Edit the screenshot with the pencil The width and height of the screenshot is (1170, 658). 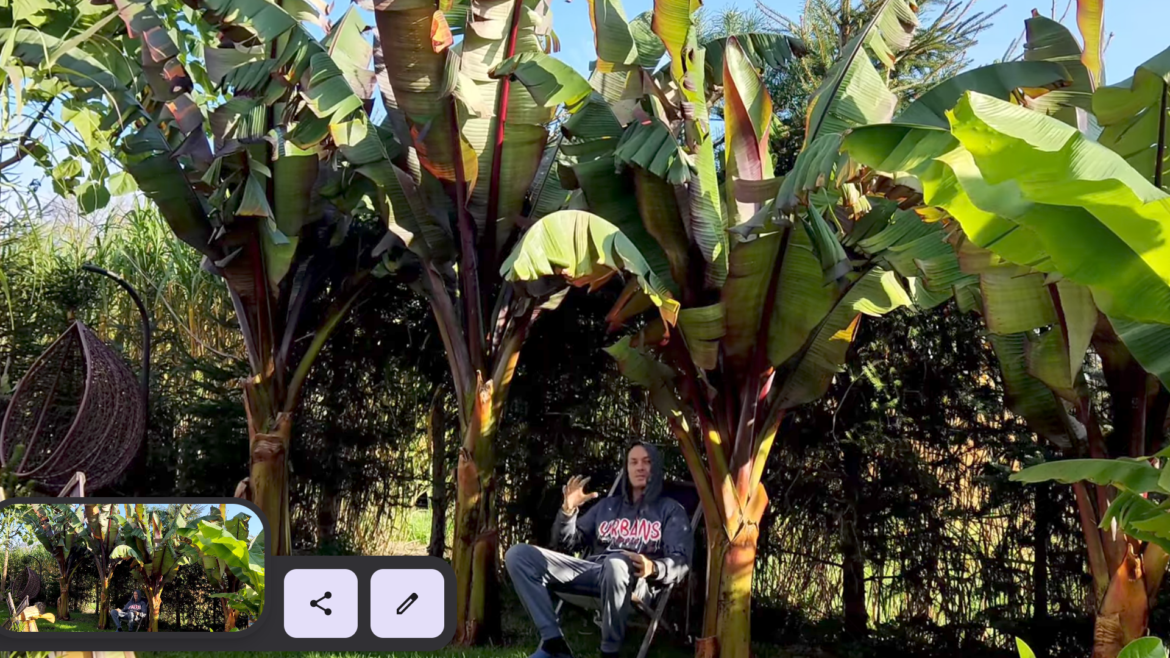click(407, 603)
